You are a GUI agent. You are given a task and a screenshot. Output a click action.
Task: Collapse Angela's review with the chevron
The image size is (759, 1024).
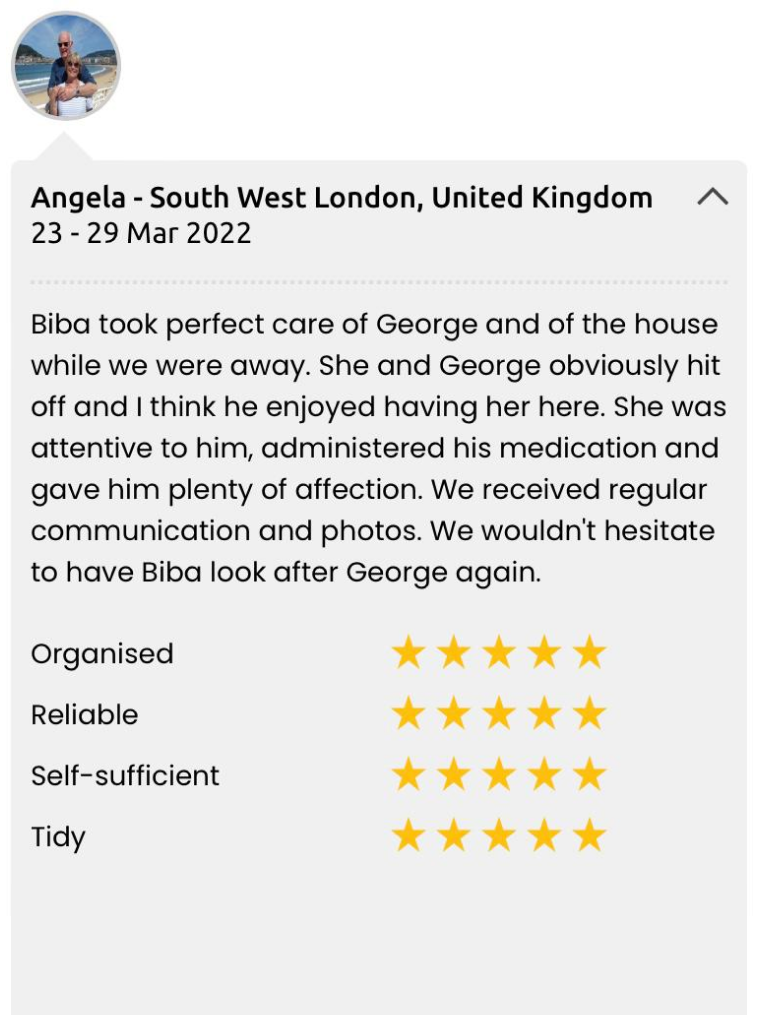(712, 197)
